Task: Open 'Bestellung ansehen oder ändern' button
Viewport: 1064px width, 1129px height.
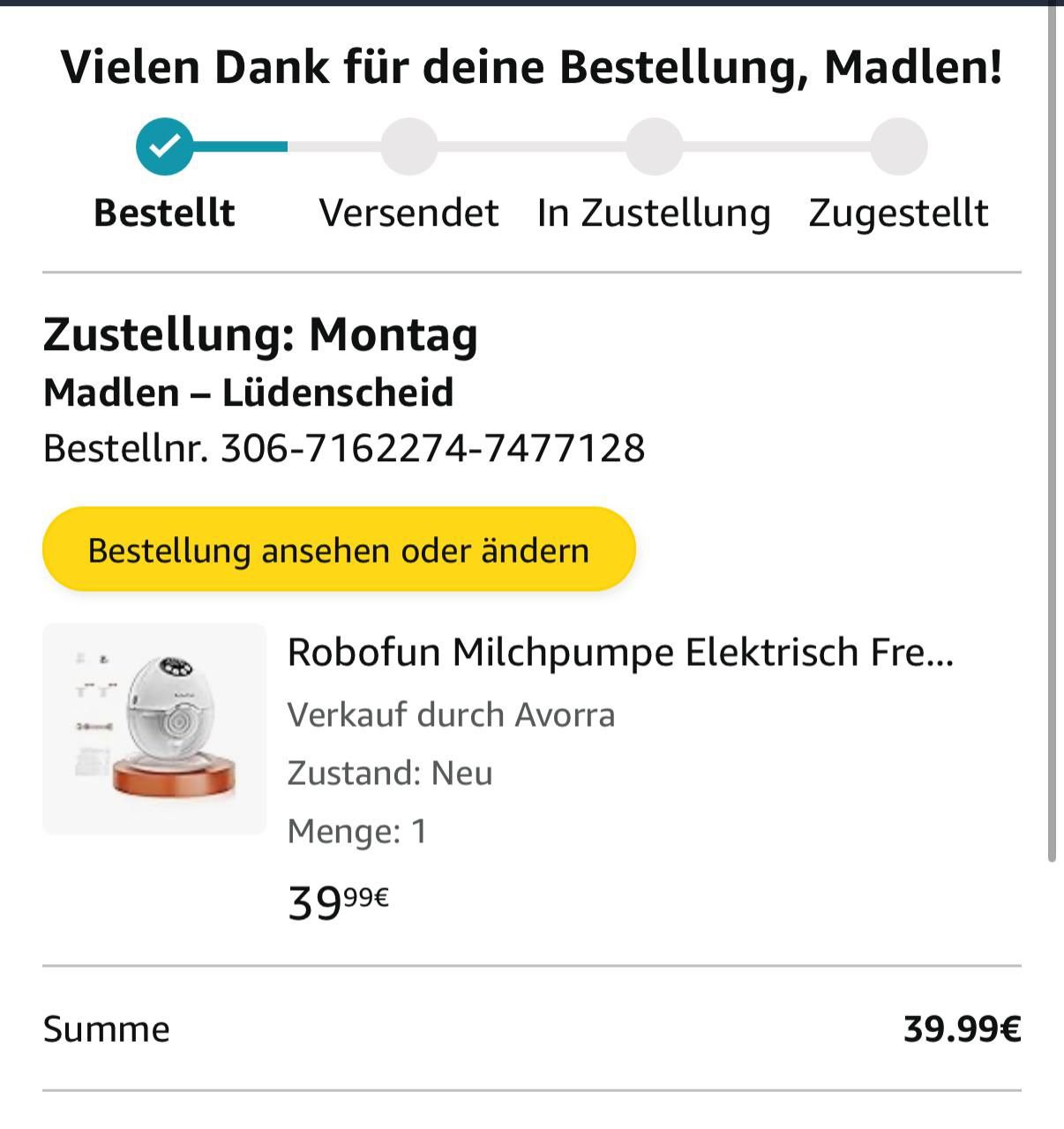Action: 339,550
